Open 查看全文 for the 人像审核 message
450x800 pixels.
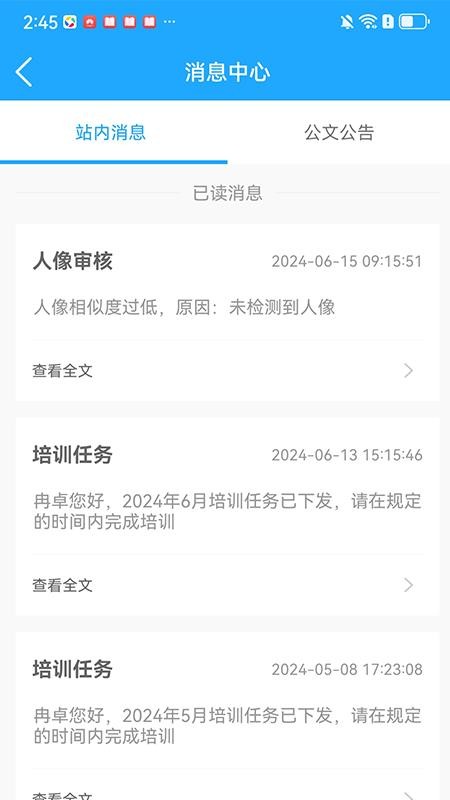coord(228,371)
